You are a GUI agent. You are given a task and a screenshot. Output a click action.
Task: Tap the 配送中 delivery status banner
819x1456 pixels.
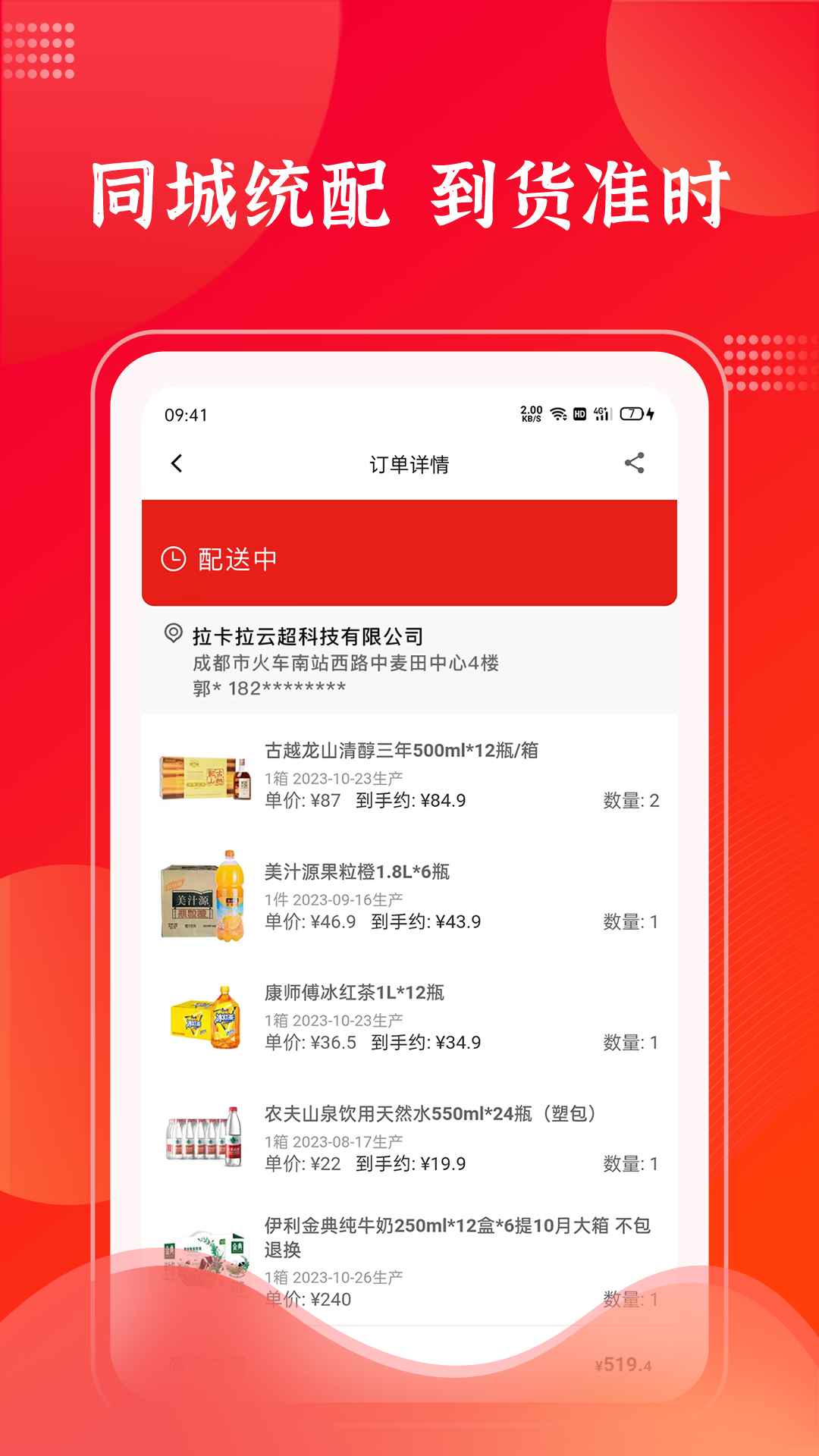pos(408,555)
